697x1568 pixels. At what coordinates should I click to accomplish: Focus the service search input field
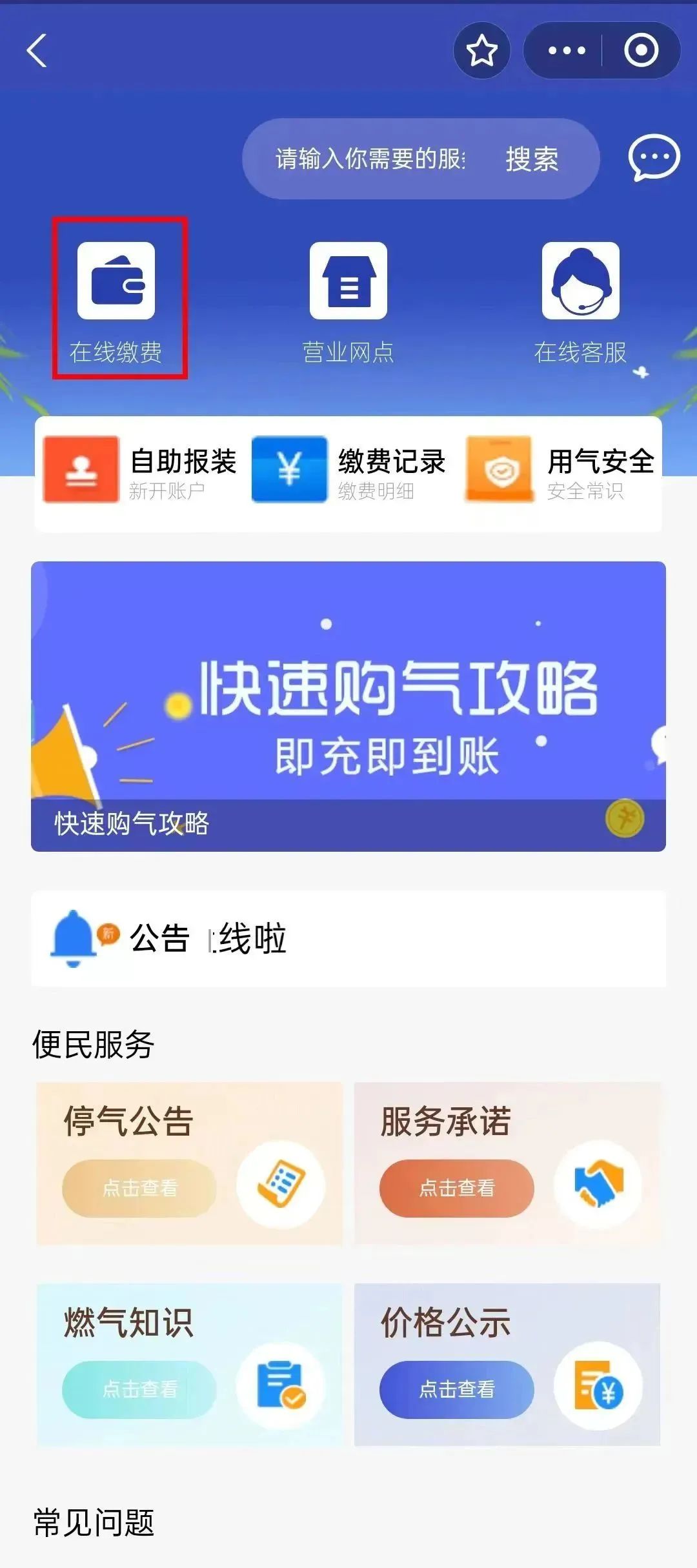370,159
